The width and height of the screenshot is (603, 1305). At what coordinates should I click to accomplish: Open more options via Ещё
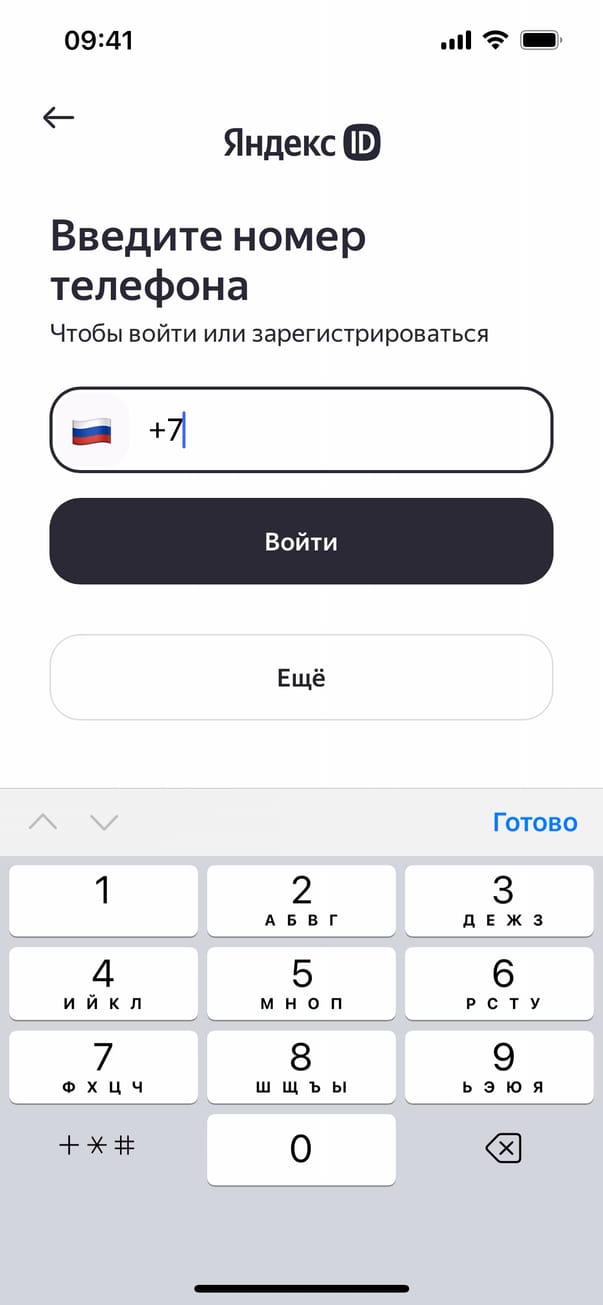pos(301,678)
